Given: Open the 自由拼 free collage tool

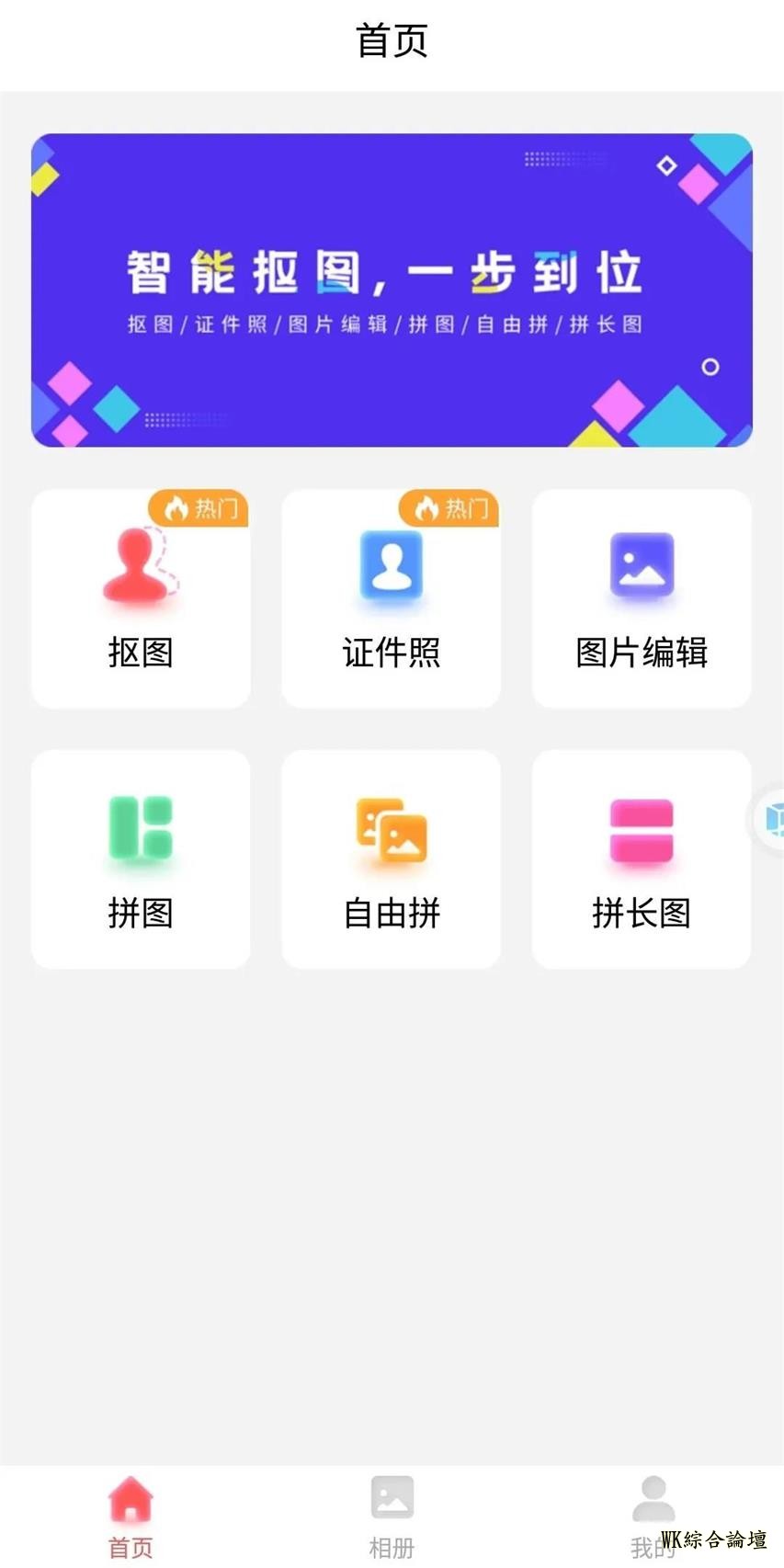Looking at the screenshot, I should pos(391,858).
